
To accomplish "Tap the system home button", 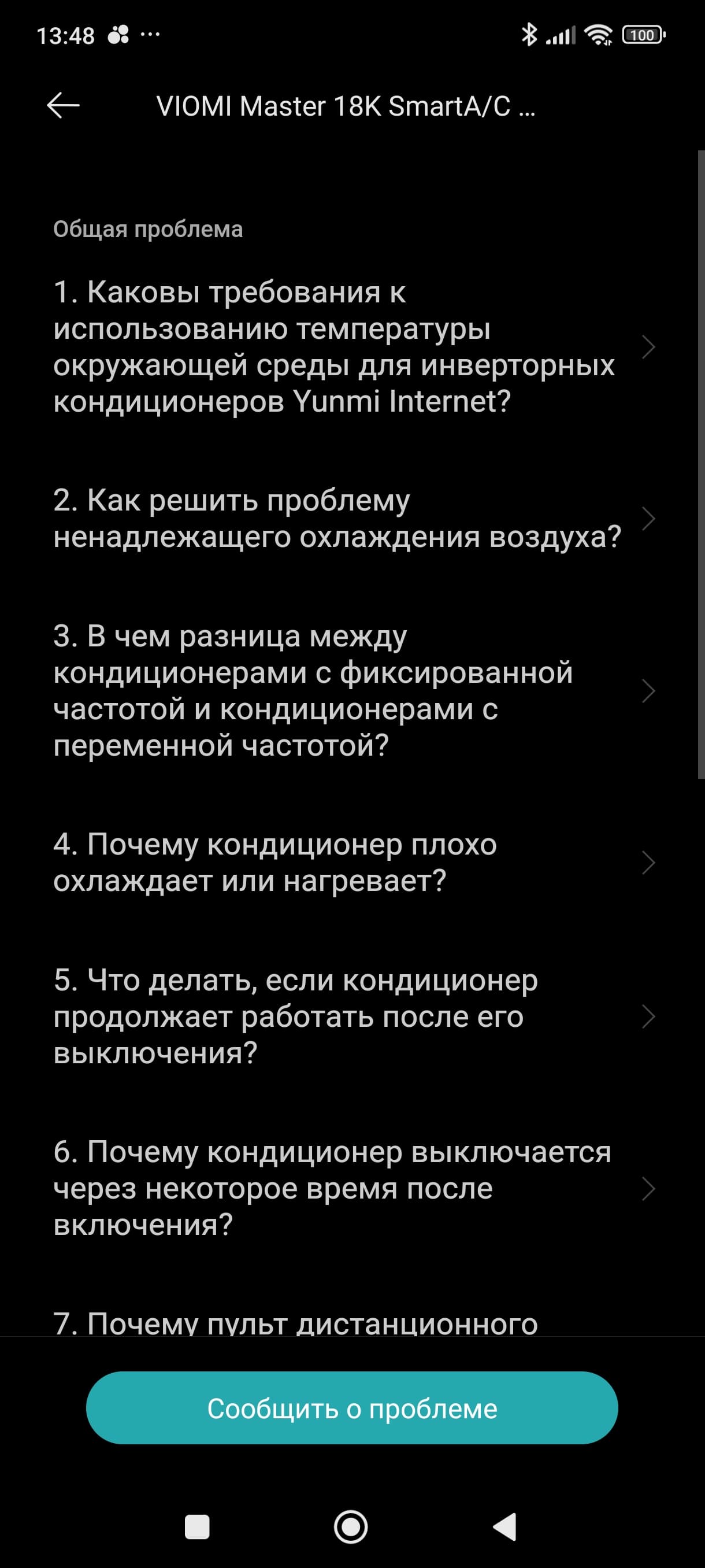I will [x=351, y=1526].
